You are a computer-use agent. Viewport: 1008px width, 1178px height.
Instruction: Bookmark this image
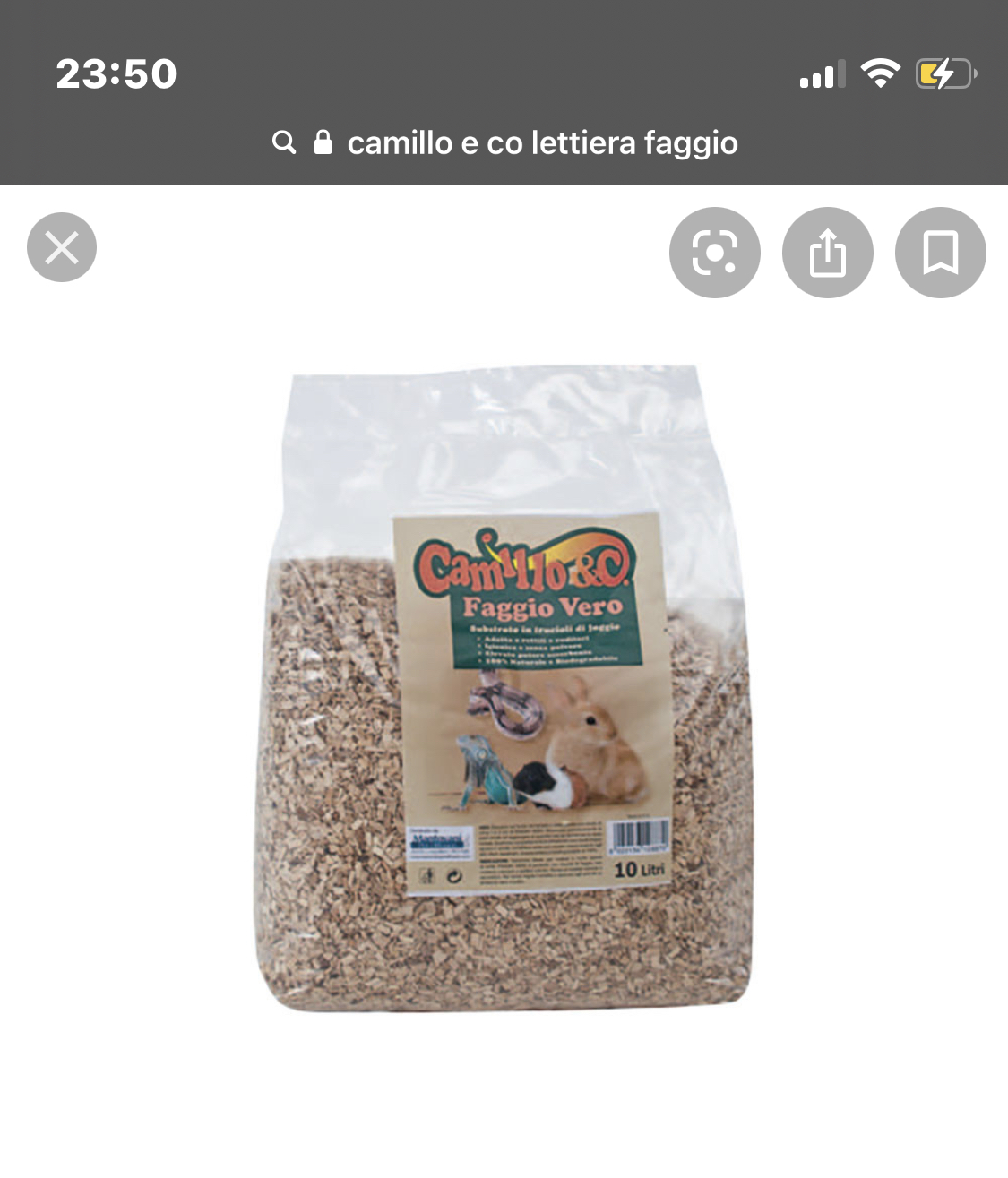[941, 253]
